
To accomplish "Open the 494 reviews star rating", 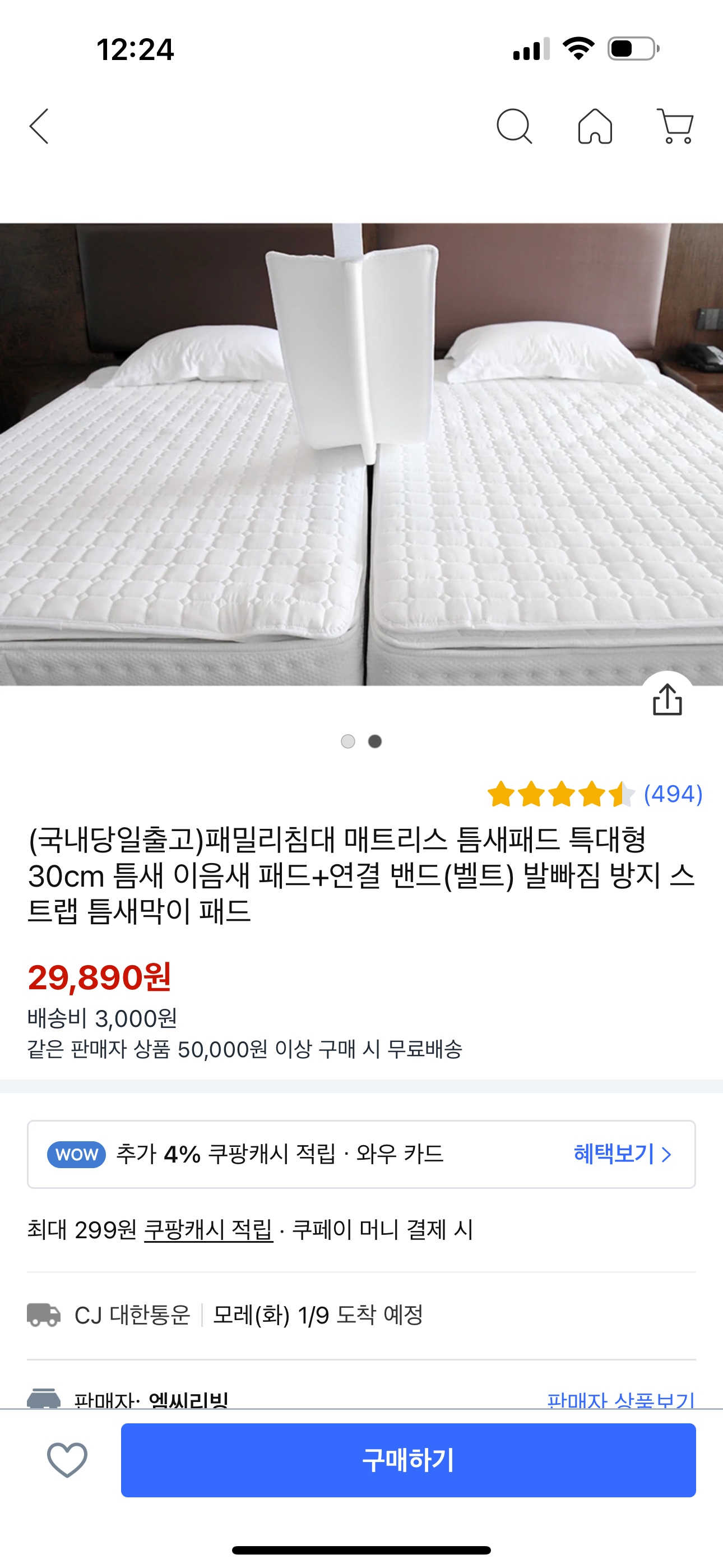I will tap(595, 794).
